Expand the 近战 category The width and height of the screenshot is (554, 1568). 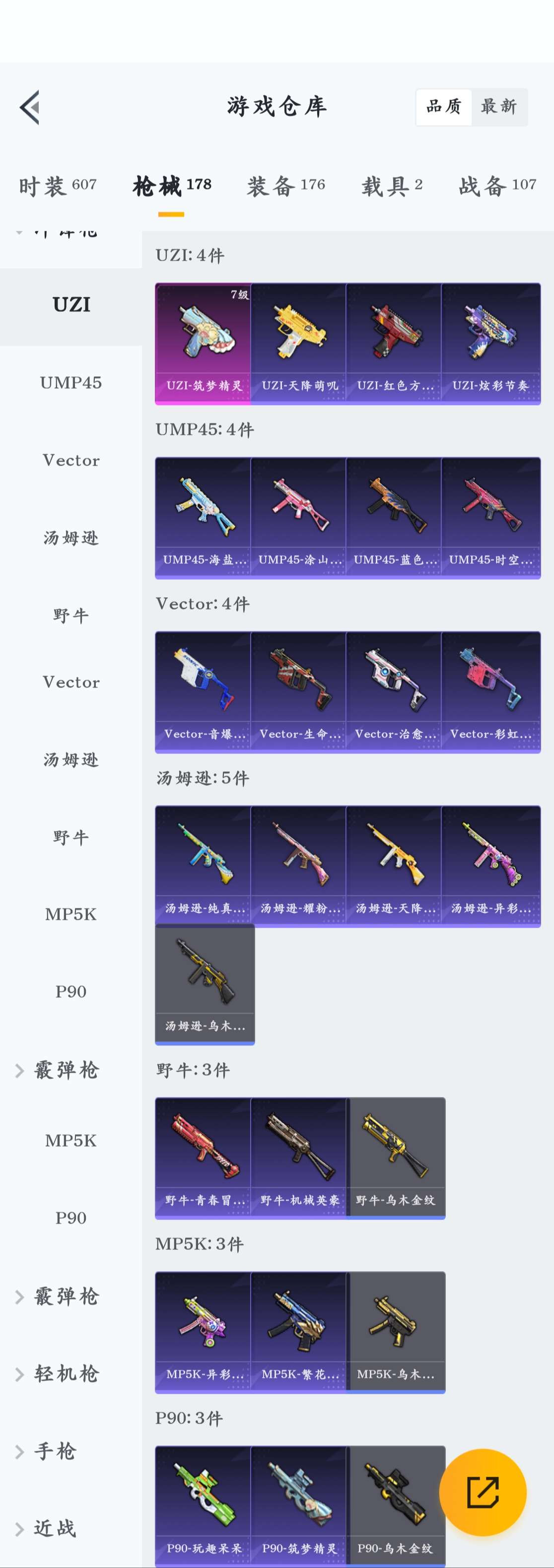pyautogui.click(x=55, y=1528)
